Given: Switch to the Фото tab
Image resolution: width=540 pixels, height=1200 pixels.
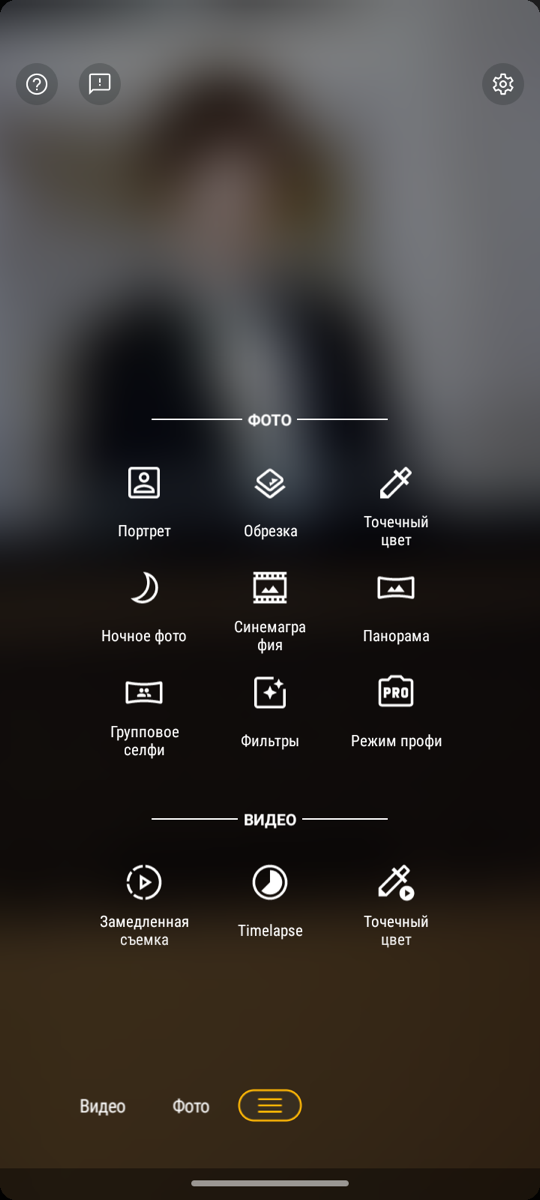Looking at the screenshot, I should 191,1106.
